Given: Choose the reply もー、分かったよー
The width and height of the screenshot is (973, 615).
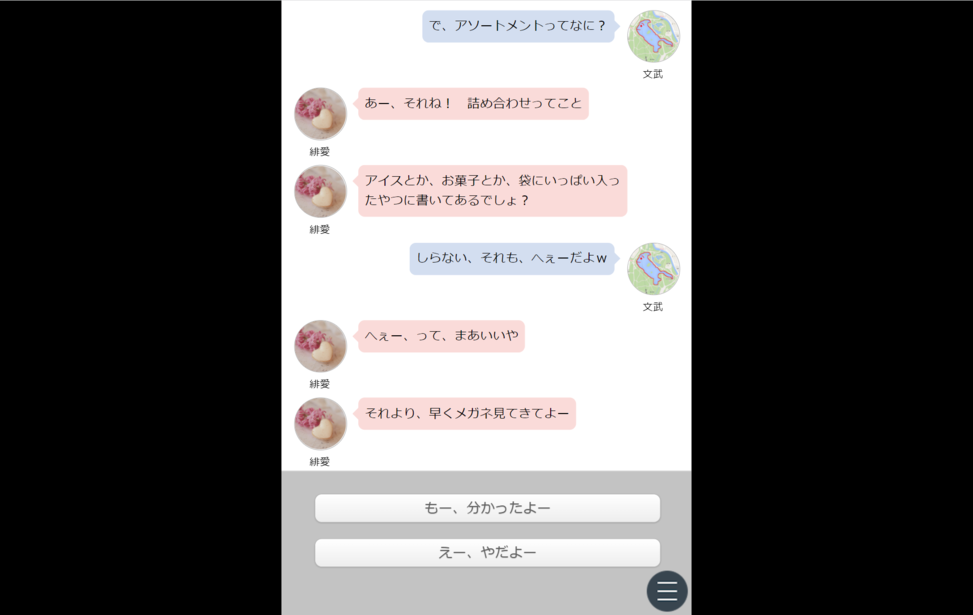Looking at the screenshot, I should (x=487, y=508).
